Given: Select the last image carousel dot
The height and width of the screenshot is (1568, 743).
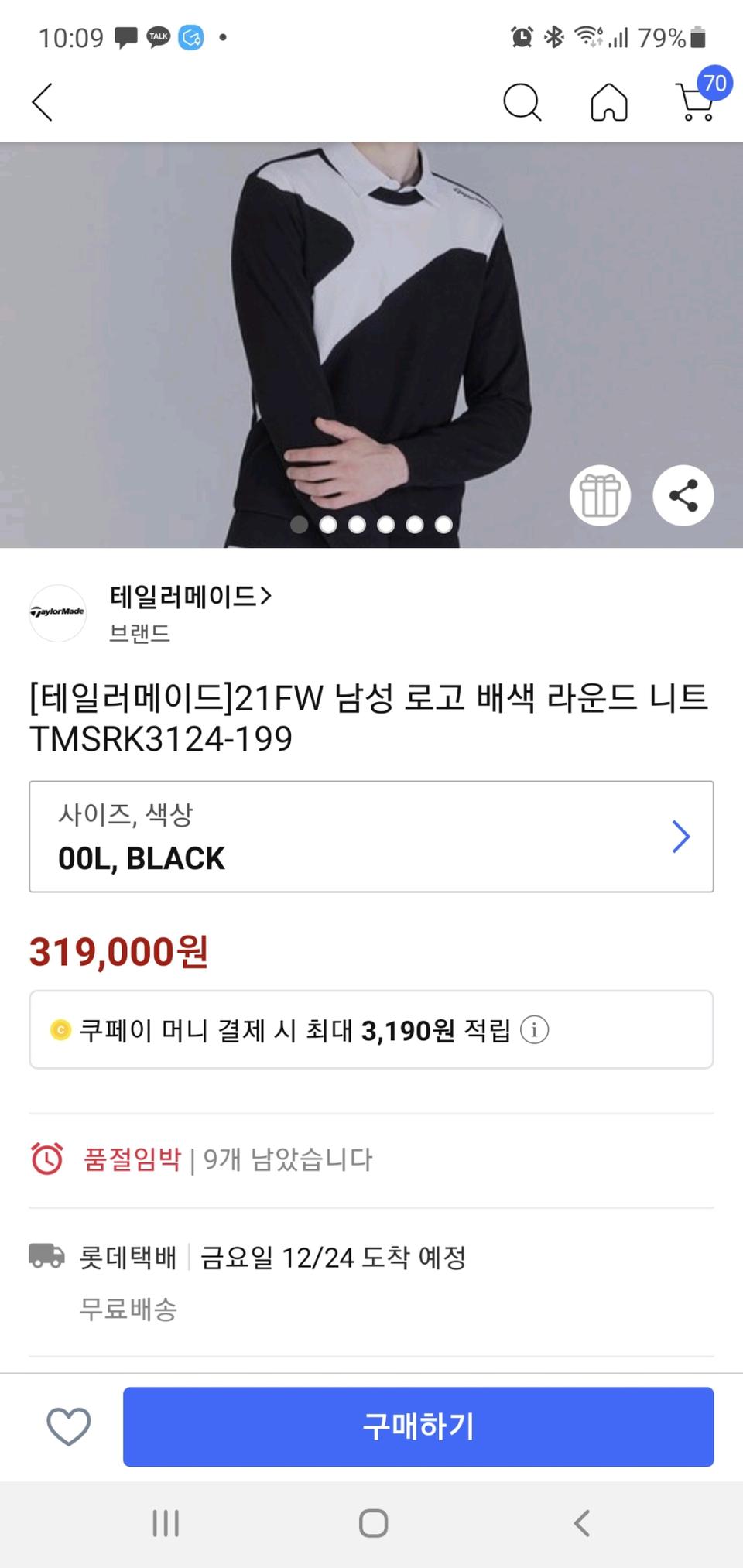Looking at the screenshot, I should coord(443,524).
